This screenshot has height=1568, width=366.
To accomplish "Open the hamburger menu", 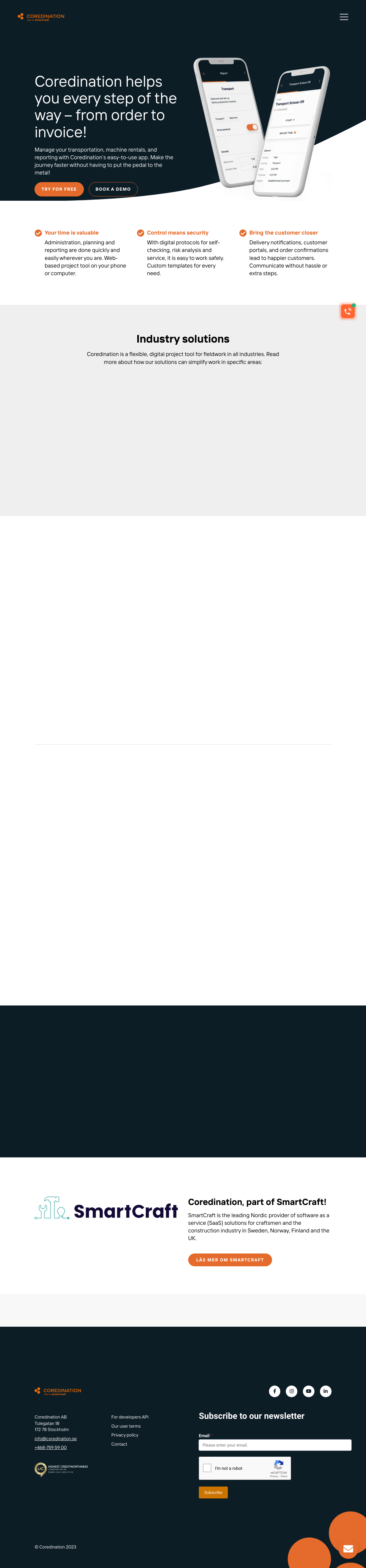I will pos(344,17).
